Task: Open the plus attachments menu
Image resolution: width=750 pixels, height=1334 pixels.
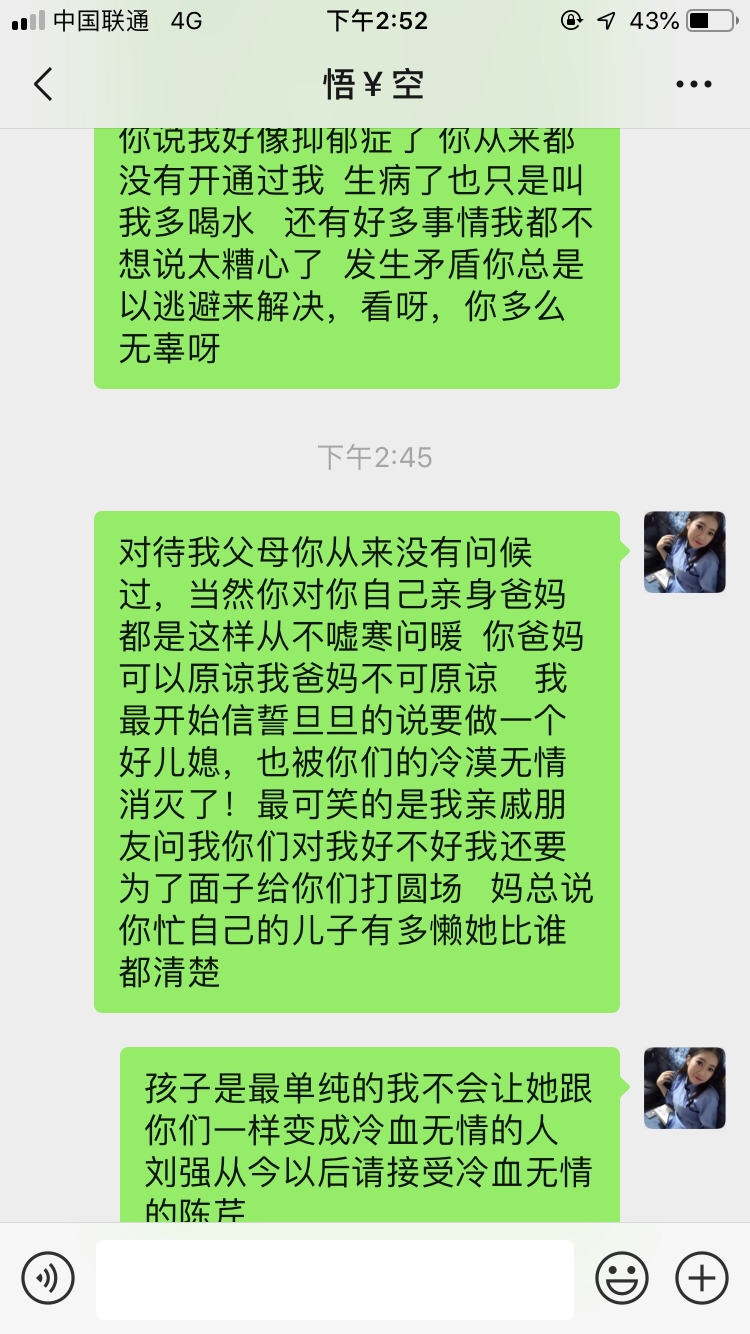Action: pos(701,1278)
